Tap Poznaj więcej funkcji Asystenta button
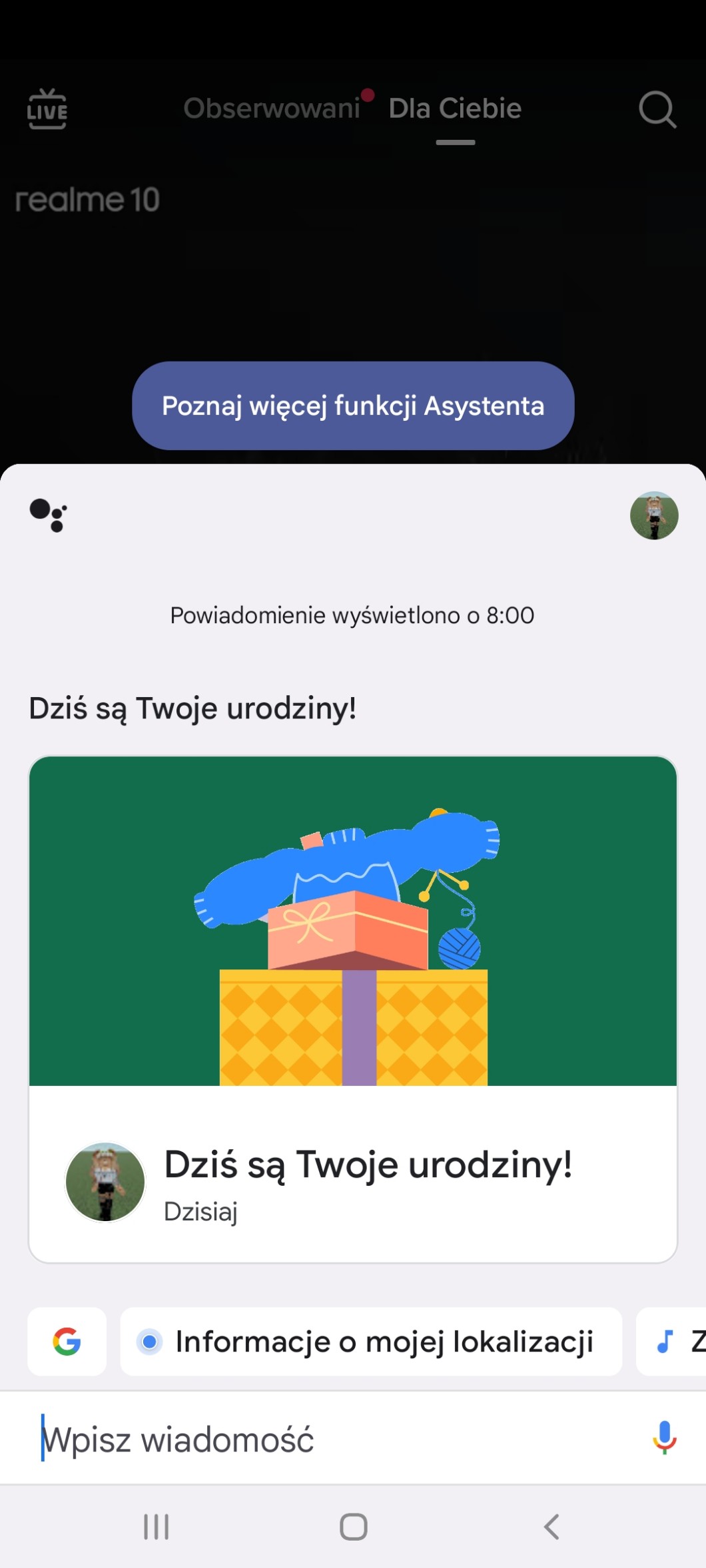This screenshot has width=706, height=1568. pos(353,405)
